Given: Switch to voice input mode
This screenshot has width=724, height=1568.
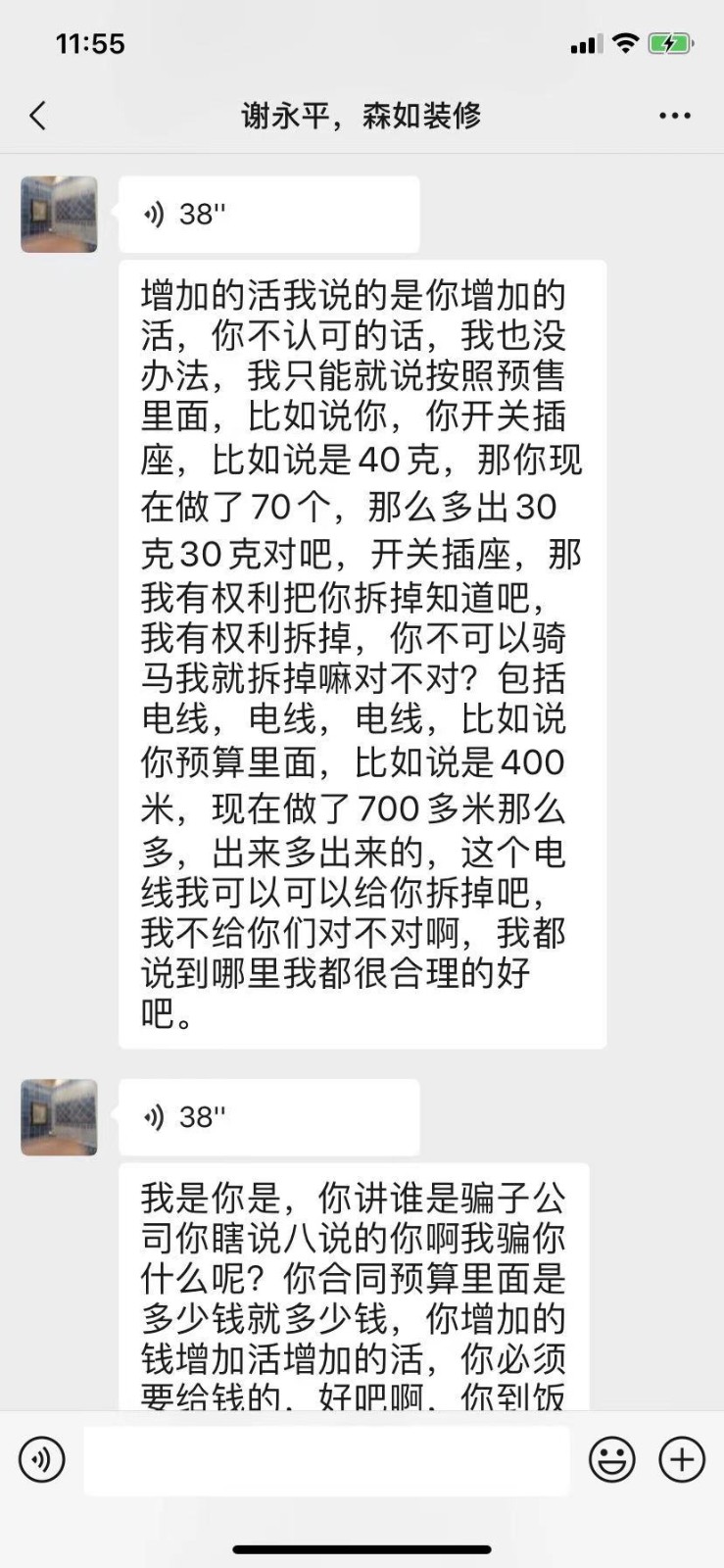Looking at the screenshot, I should tap(42, 1459).
